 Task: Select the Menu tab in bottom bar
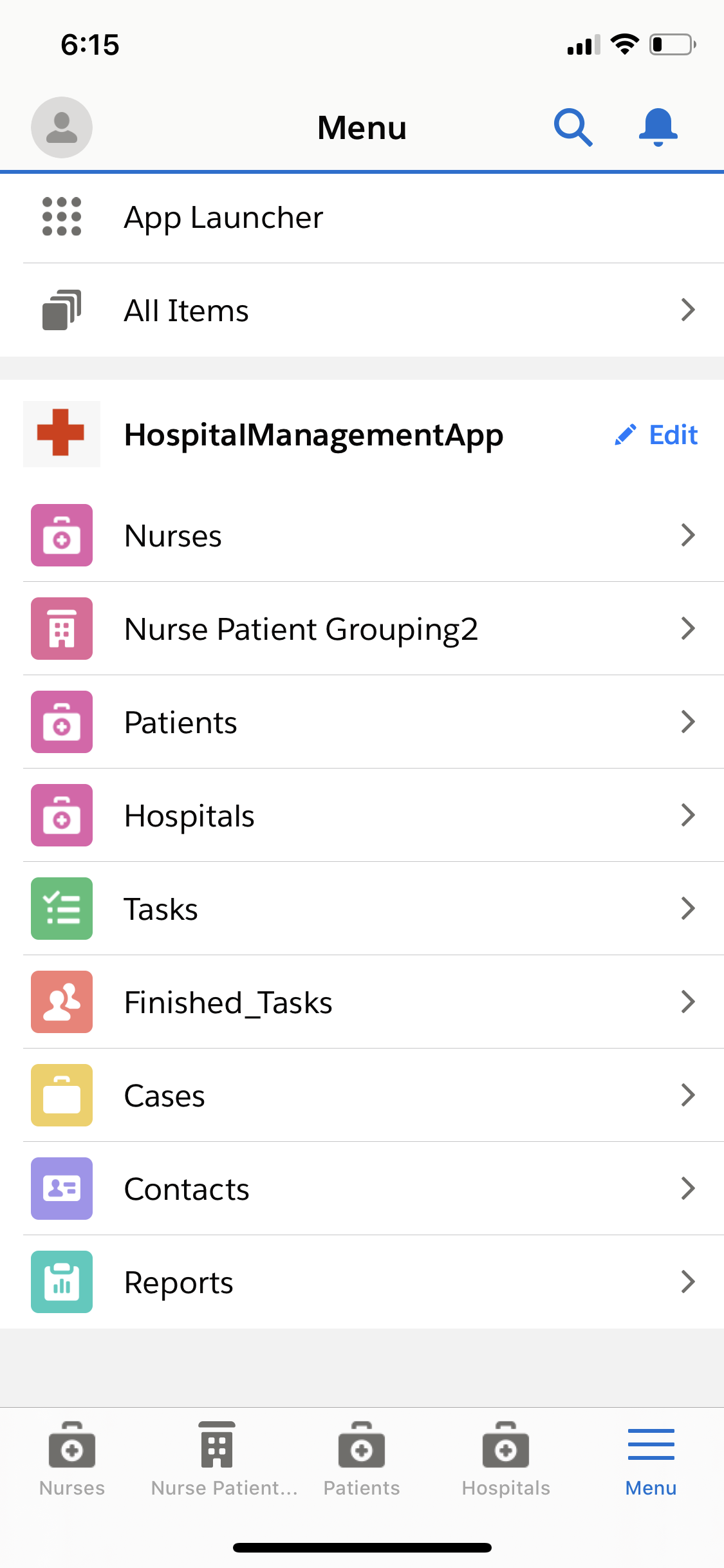(x=651, y=1460)
